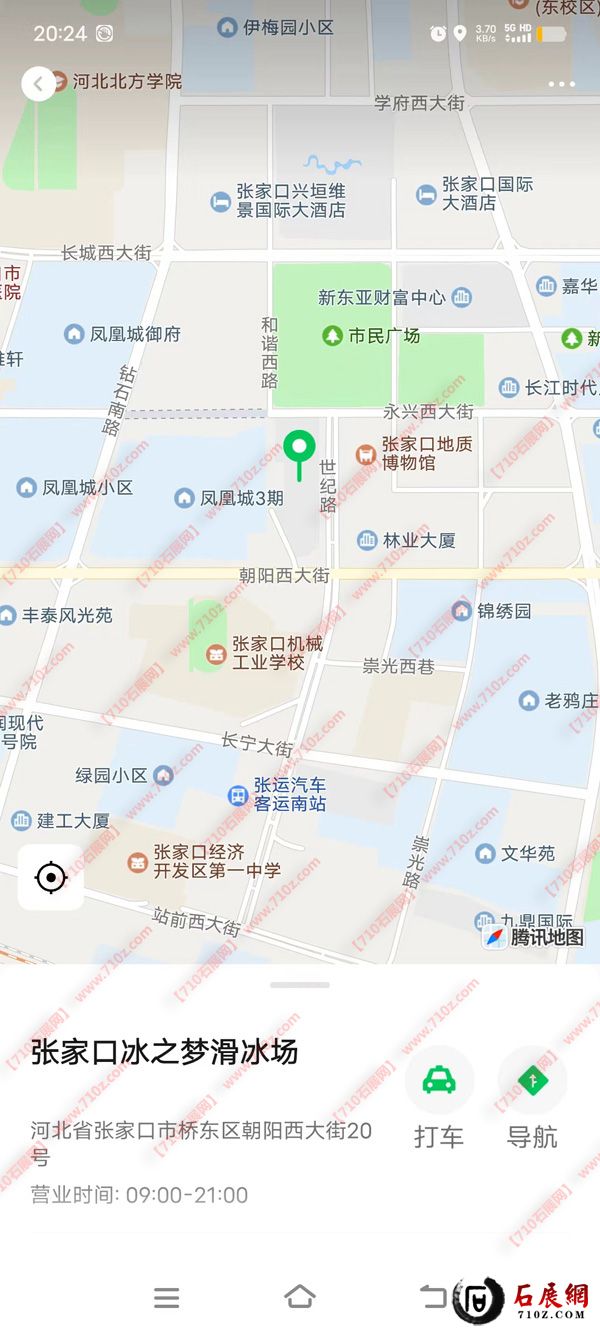
Task: Tap the bottom sheet drag handle
Action: [299, 985]
